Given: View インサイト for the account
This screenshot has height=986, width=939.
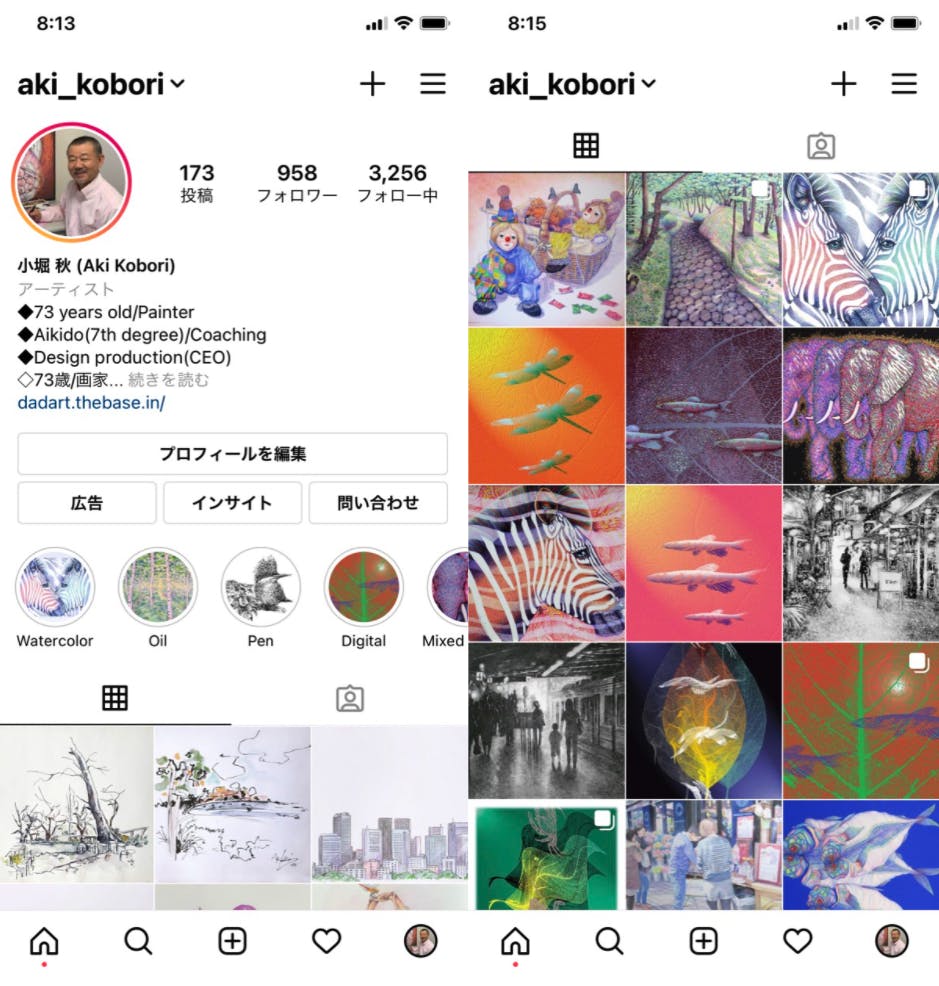Looking at the screenshot, I should tap(232, 503).
